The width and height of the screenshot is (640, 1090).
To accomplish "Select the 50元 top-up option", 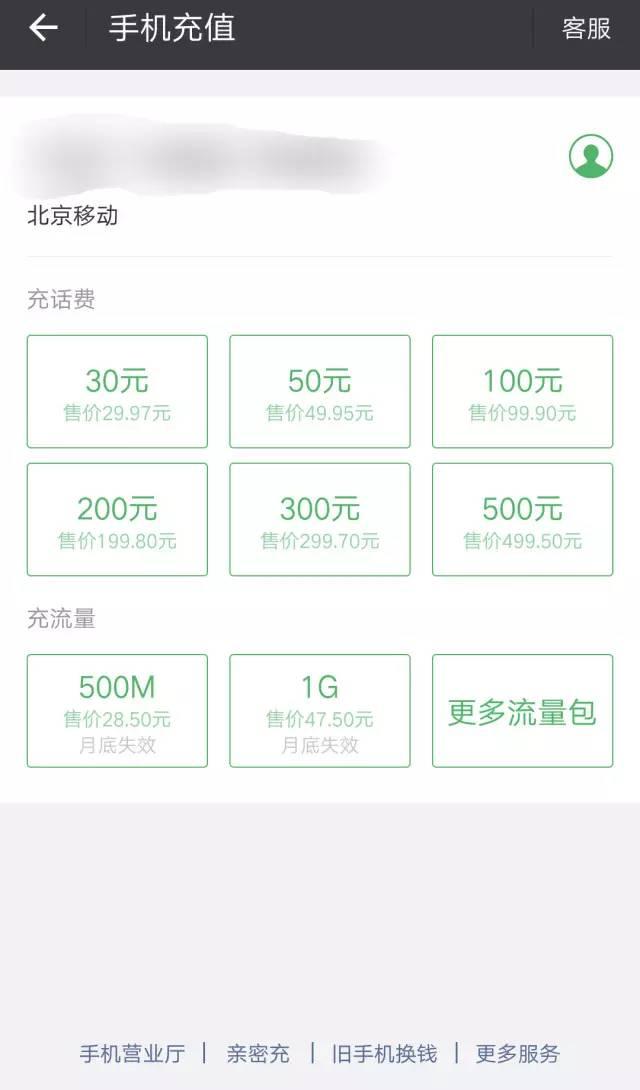I will pos(320,392).
